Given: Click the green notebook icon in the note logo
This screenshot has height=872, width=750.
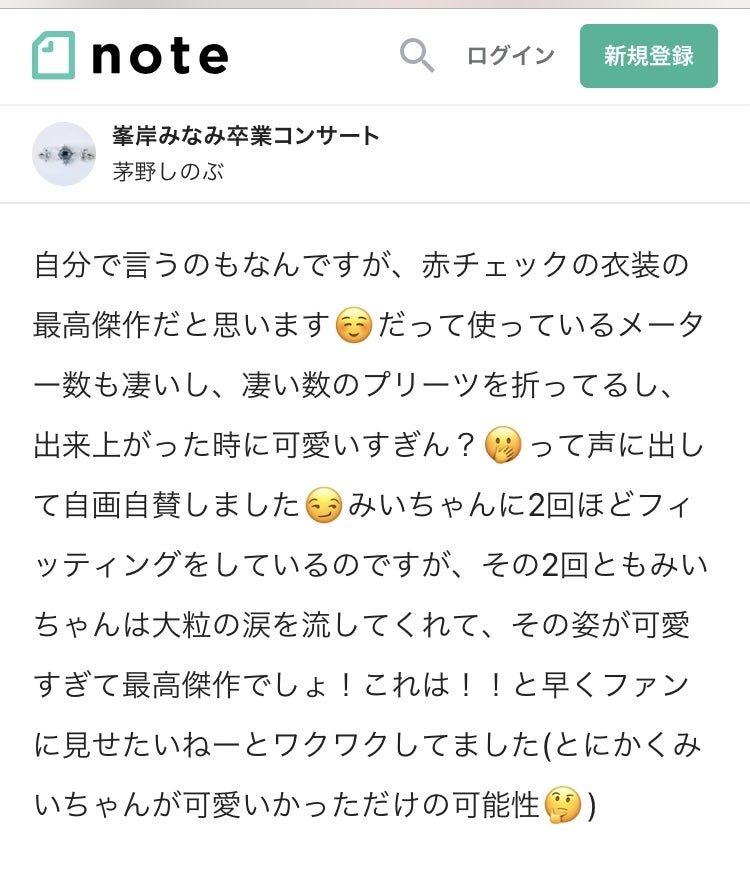Looking at the screenshot, I should [54, 57].
